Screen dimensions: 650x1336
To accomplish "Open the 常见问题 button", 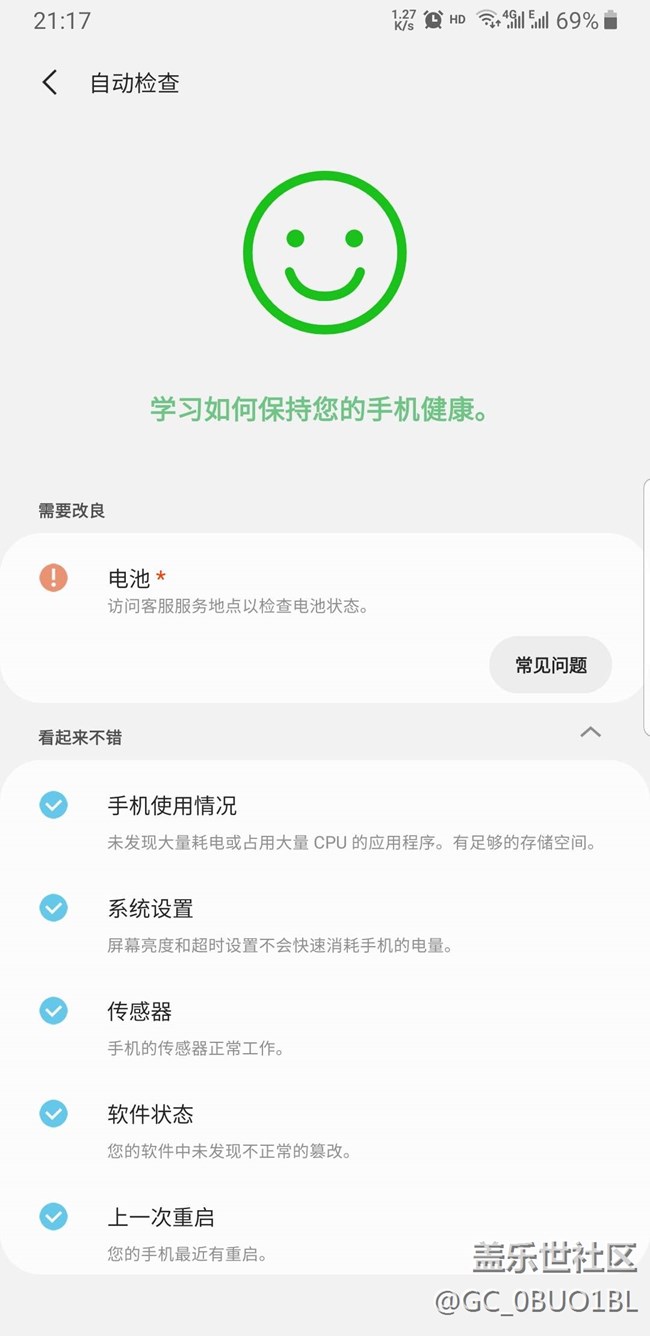I will [550, 665].
